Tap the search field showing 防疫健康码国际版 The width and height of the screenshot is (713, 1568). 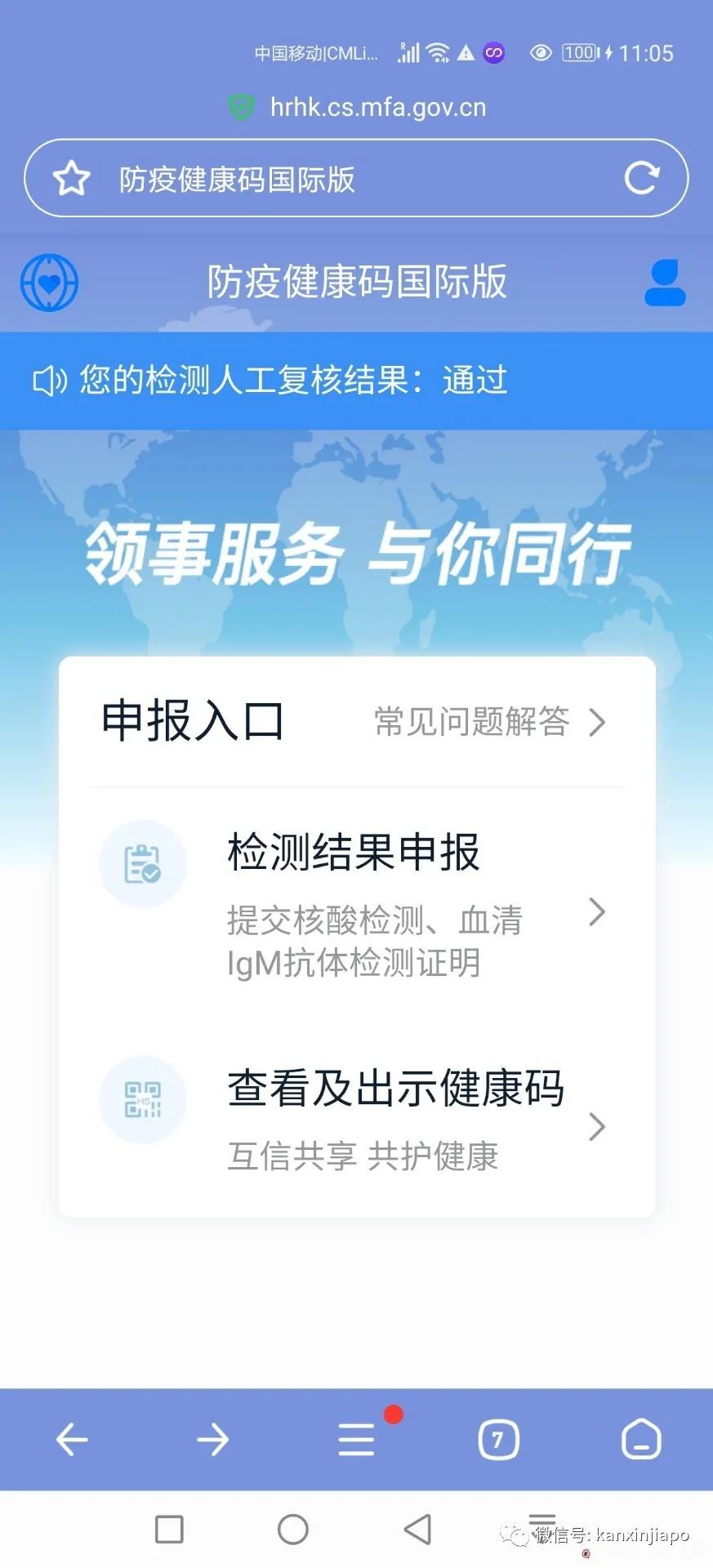coord(327,177)
